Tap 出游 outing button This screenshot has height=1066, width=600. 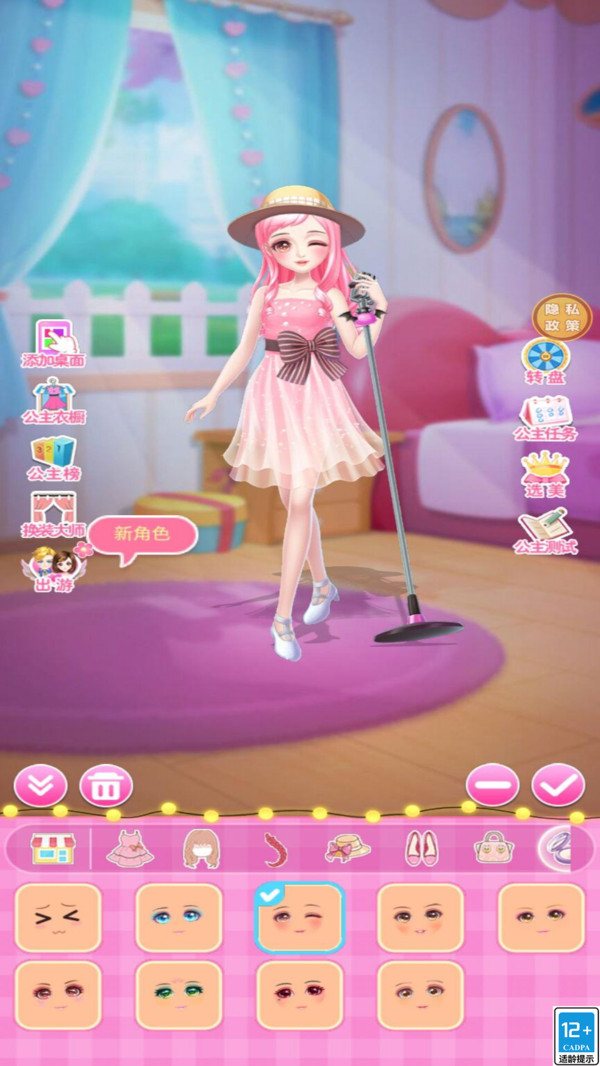(x=53, y=568)
